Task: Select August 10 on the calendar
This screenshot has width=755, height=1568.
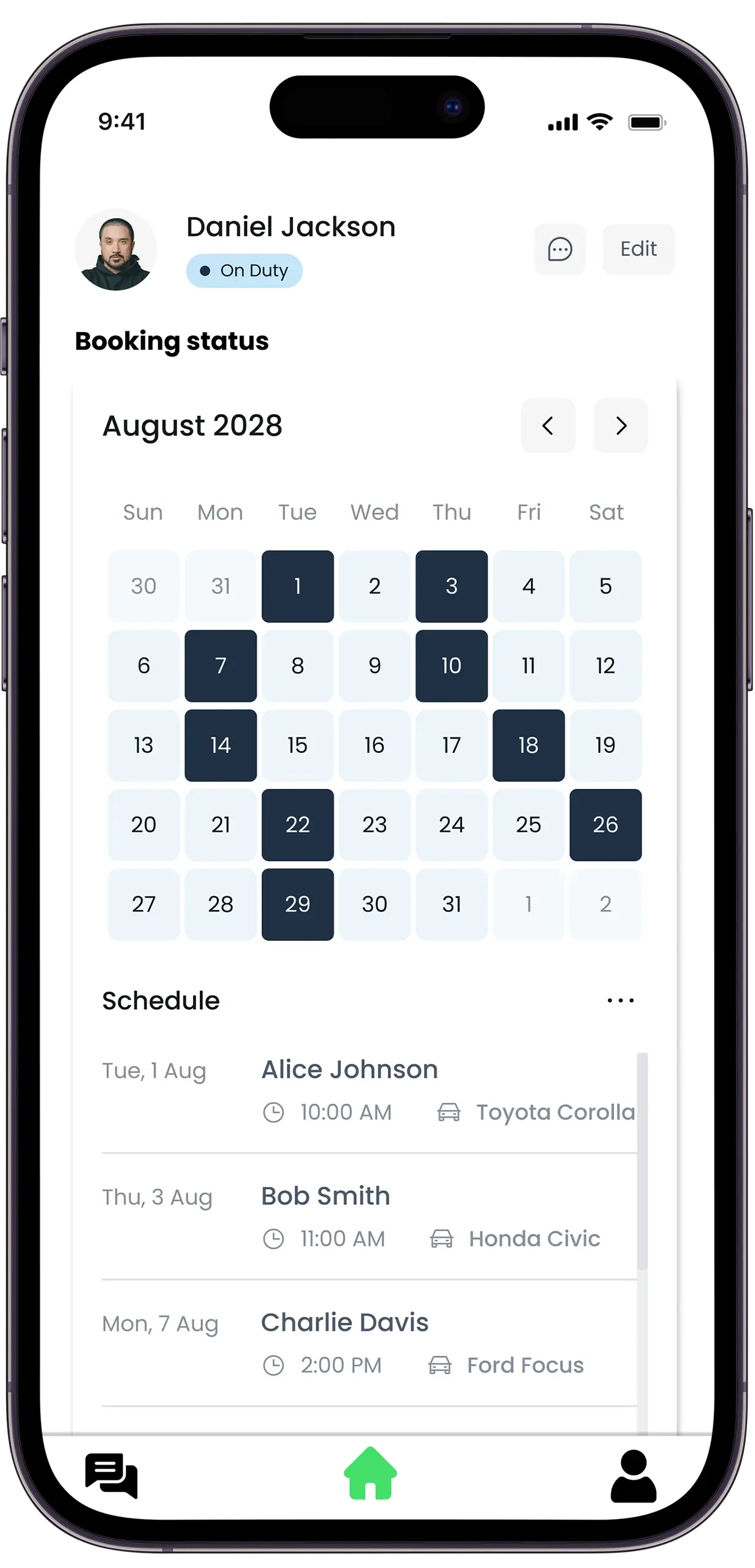Action: coord(451,666)
